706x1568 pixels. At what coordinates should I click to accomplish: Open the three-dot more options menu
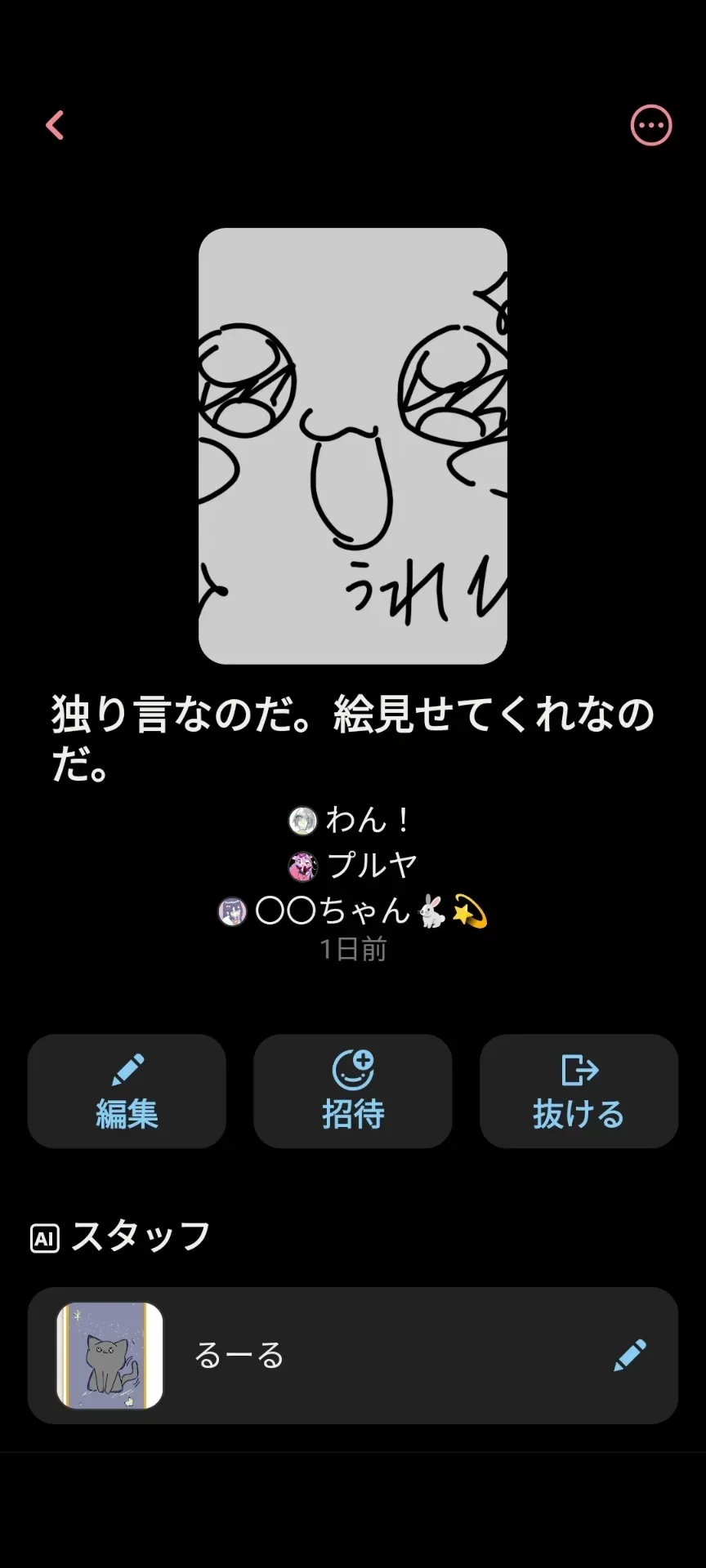tap(651, 125)
